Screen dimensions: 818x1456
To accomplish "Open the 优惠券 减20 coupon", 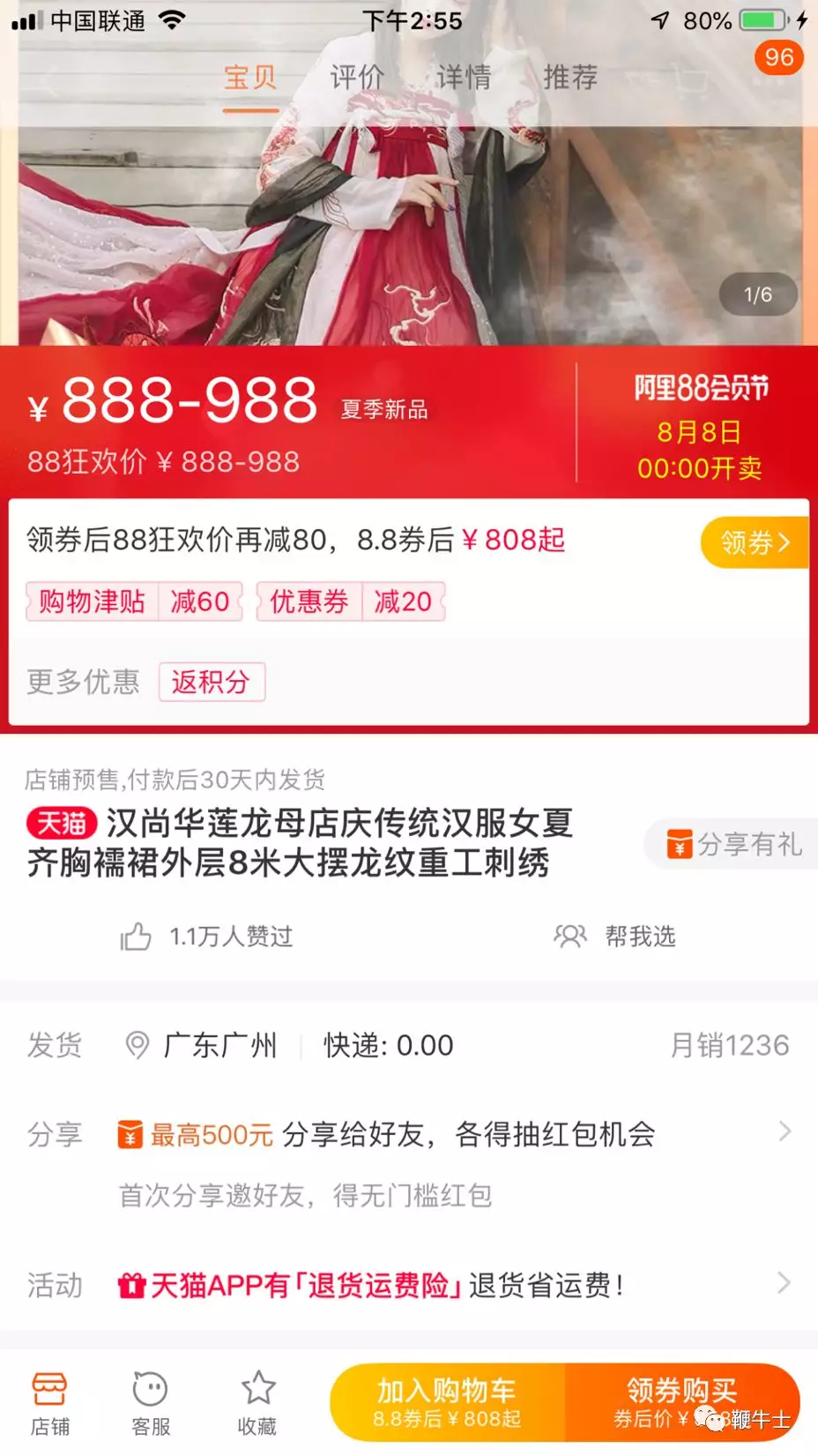I will coord(351,601).
